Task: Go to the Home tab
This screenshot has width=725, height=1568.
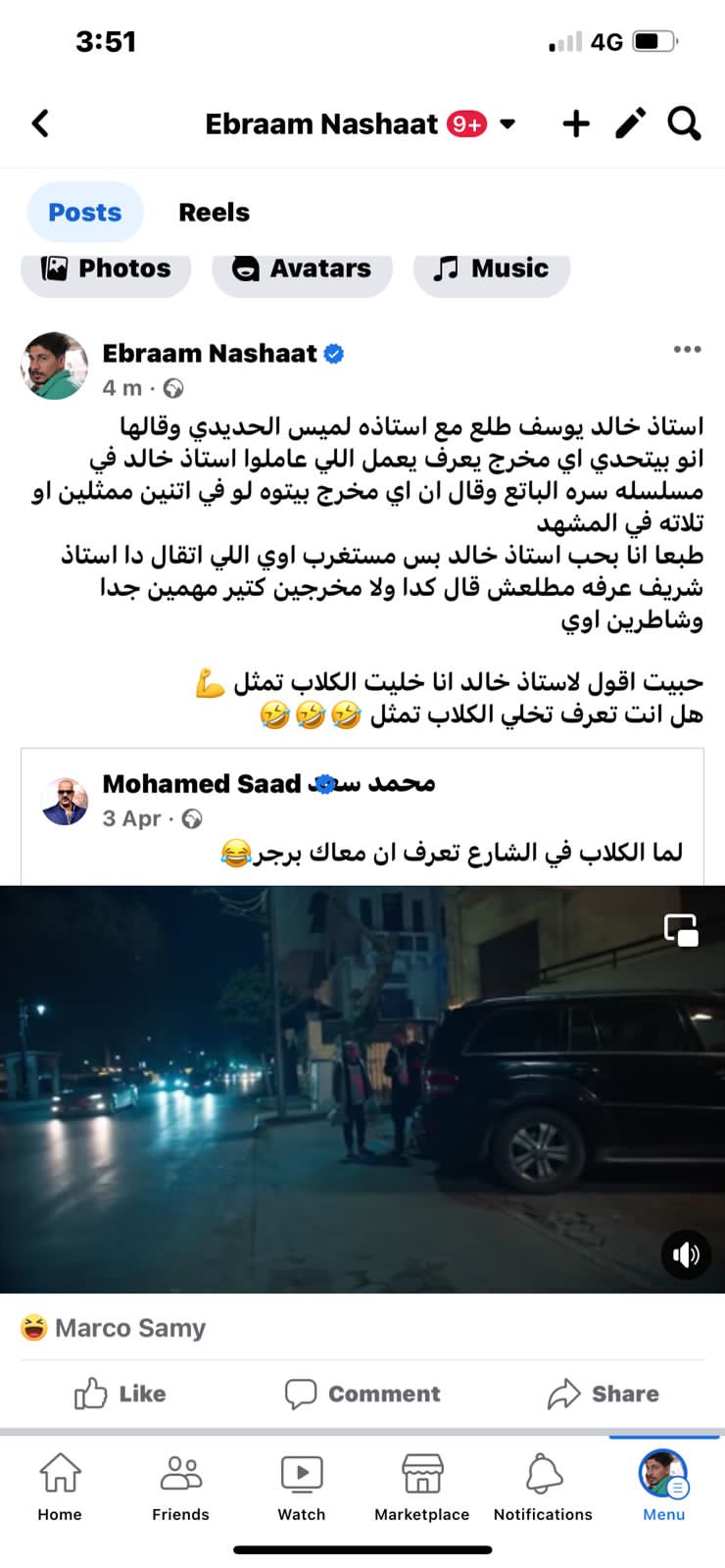Action: (x=60, y=1485)
